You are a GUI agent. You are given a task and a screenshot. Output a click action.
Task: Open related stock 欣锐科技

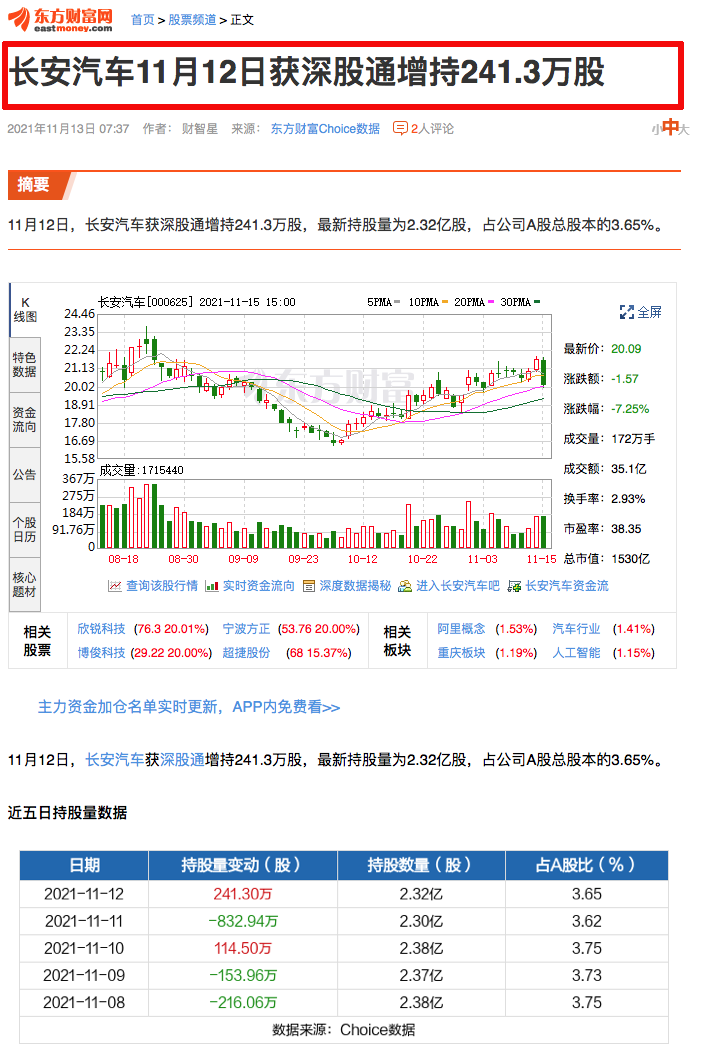coord(102,629)
